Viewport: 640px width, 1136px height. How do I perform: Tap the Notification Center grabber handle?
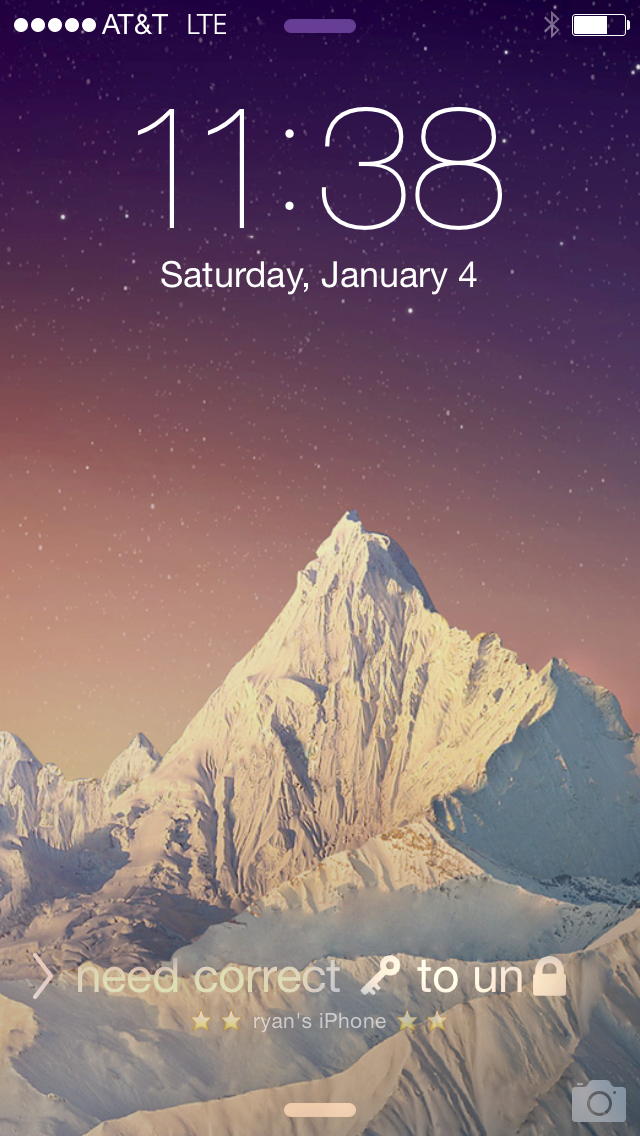320,26
